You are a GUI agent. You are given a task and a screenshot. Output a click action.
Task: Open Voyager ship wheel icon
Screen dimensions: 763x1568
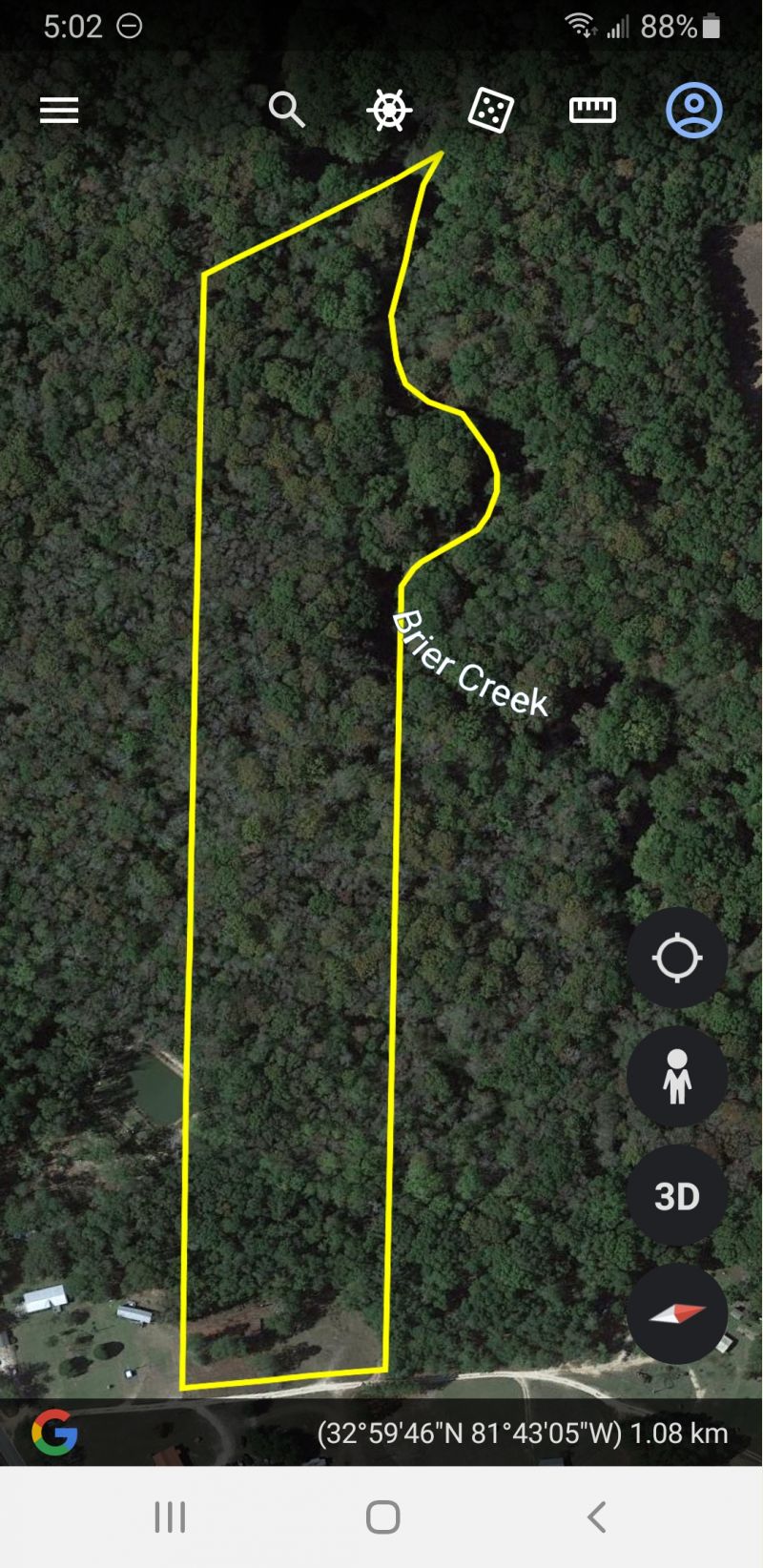coord(389,111)
